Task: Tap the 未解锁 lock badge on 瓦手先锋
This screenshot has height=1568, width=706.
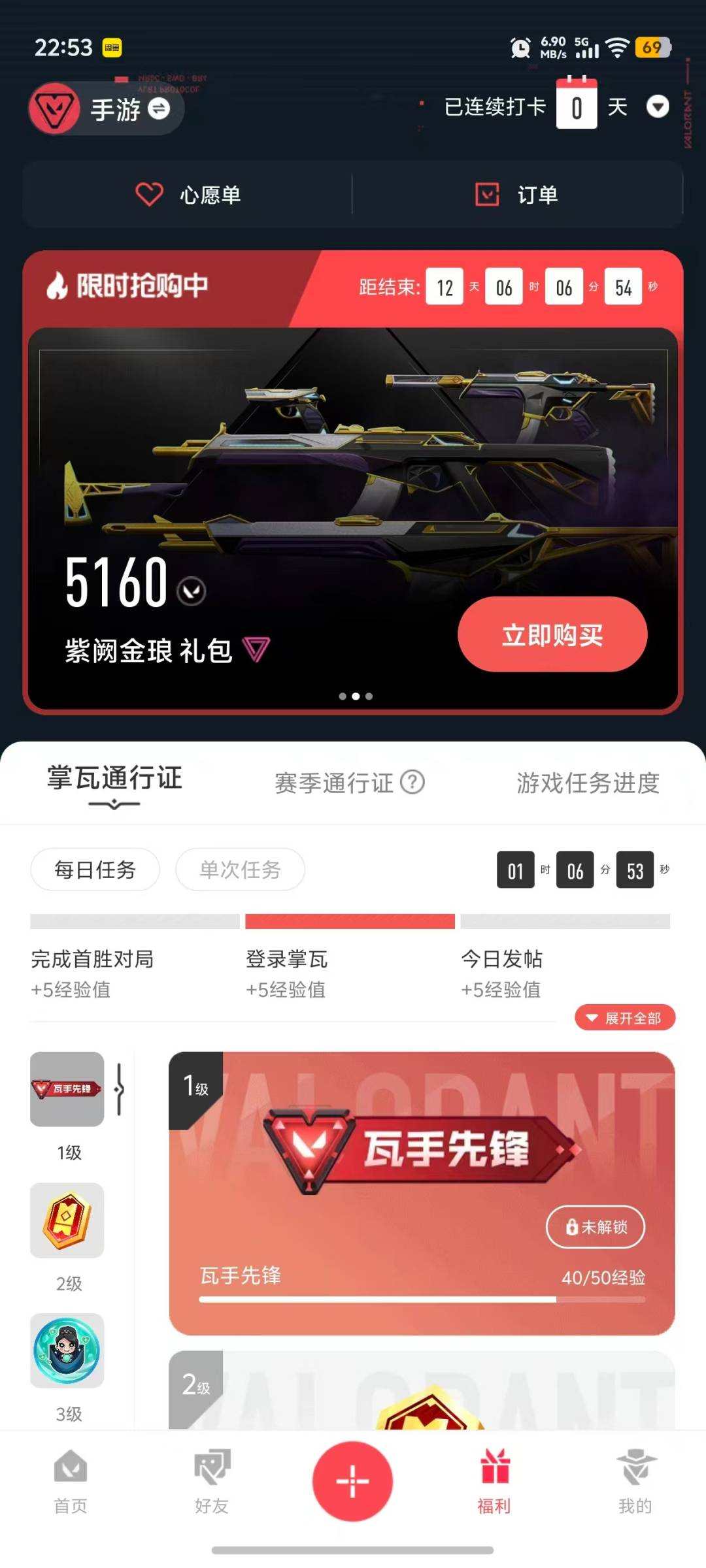Action: (594, 1227)
